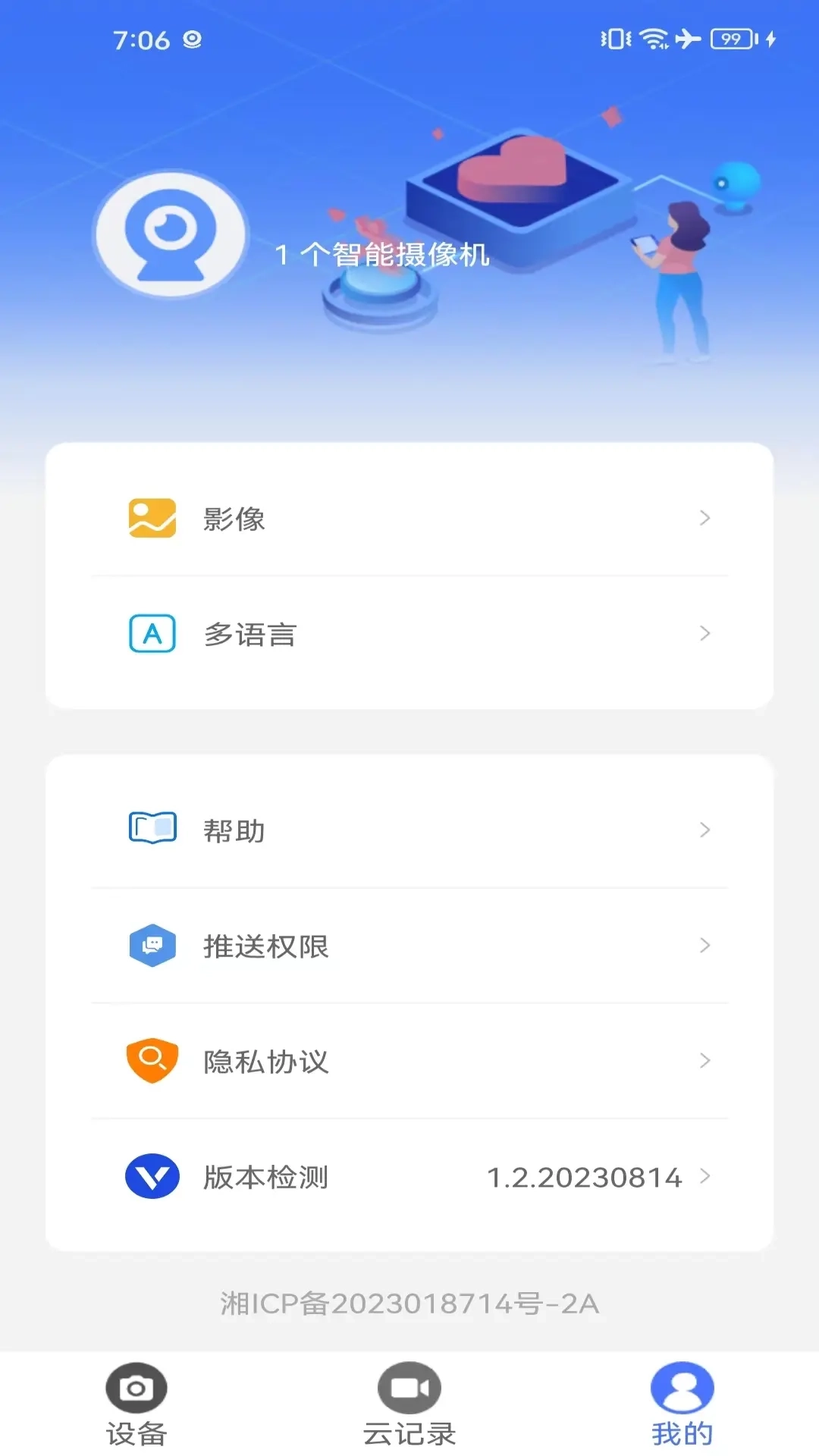Viewport: 819px width, 1456px height.
Task: Select the 多语言 language icon
Action: click(x=152, y=634)
